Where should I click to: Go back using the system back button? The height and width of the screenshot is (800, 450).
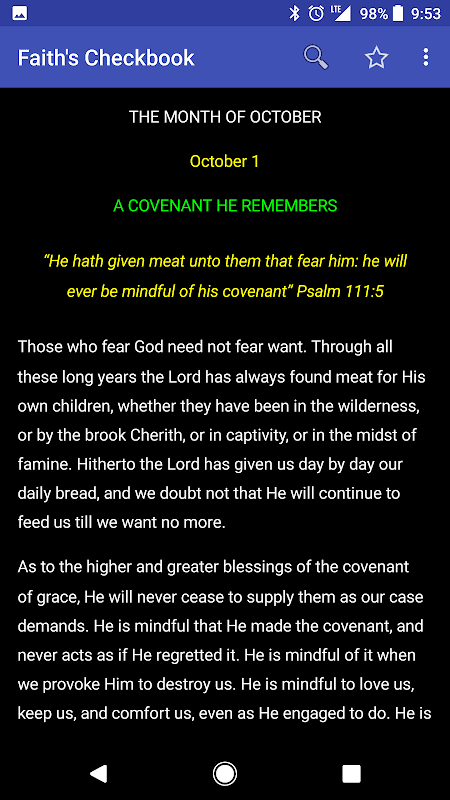tap(98, 773)
